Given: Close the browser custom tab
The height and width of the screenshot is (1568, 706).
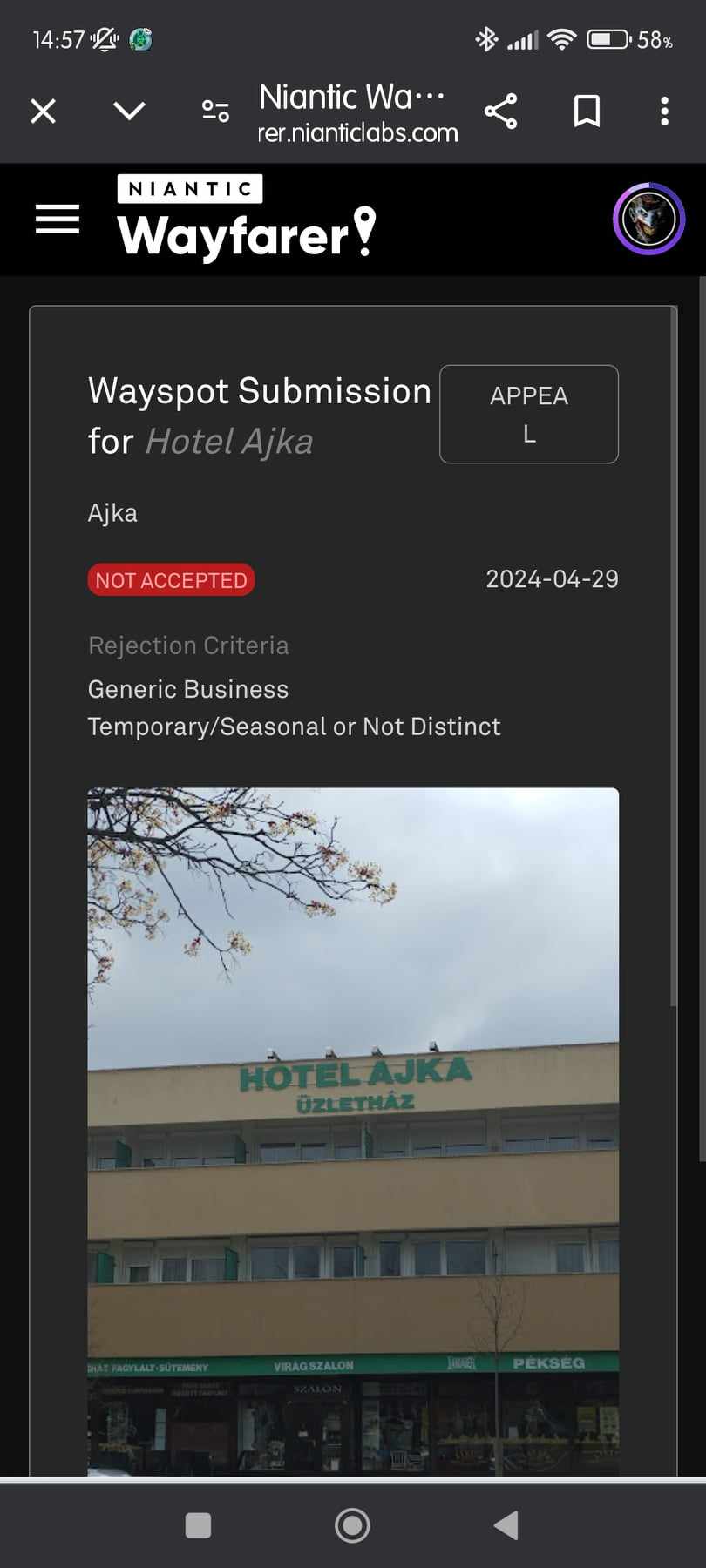Looking at the screenshot, I should click(44, 112).
